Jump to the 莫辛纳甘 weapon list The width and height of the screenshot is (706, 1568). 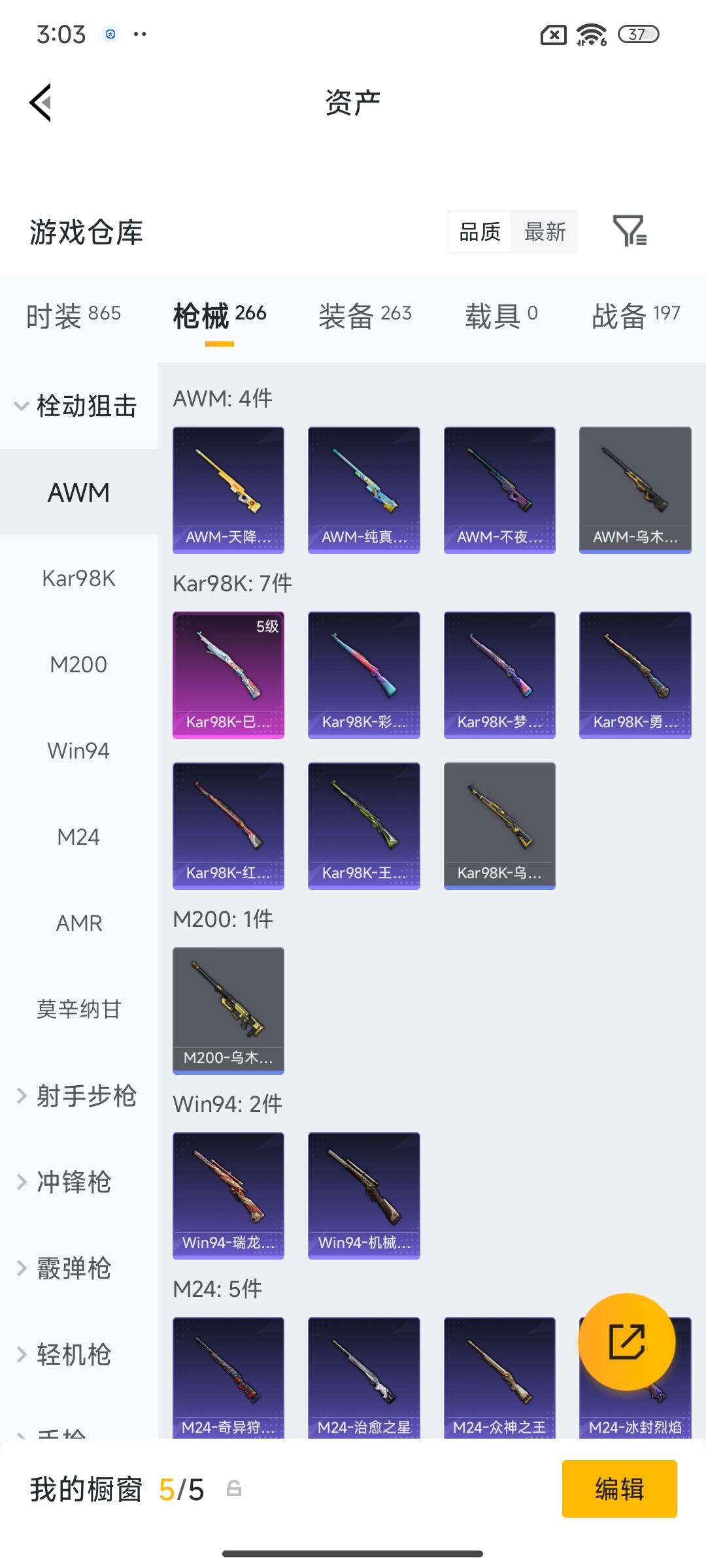pos(78,1009)
